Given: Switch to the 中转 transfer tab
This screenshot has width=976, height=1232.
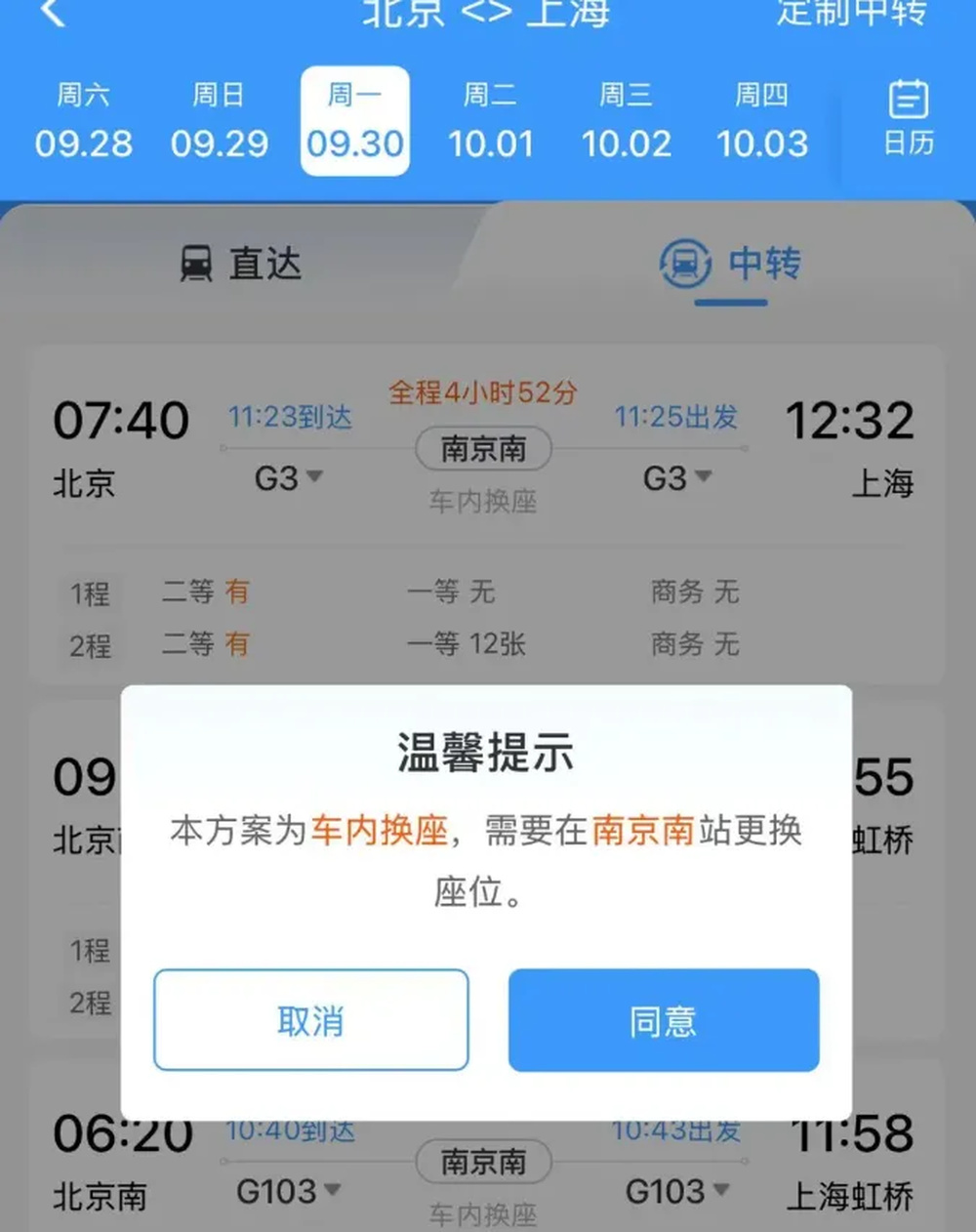Looking at the screenshot, I should [730, 264].
